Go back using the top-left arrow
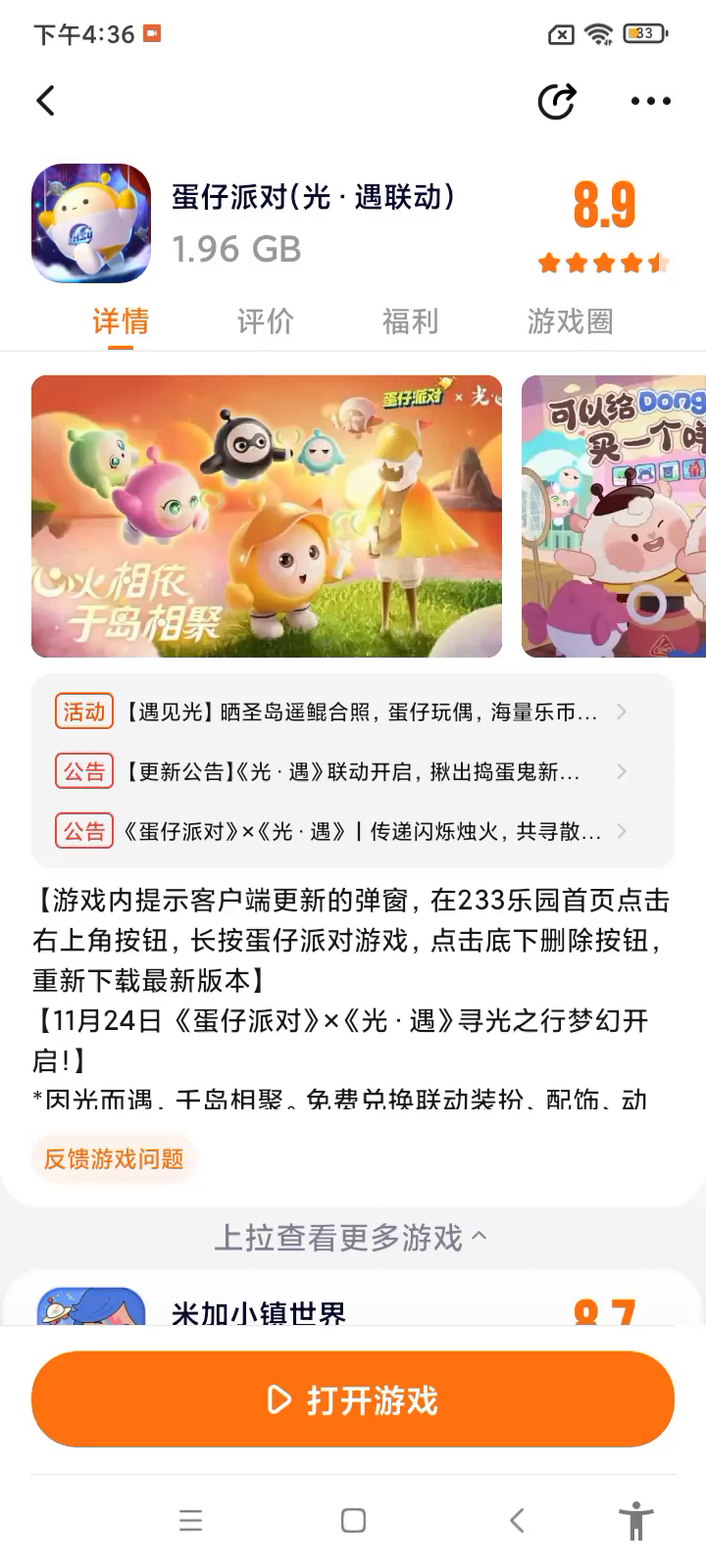The image size is (706, 1568). pyautogui.click(x=45, y=101)
